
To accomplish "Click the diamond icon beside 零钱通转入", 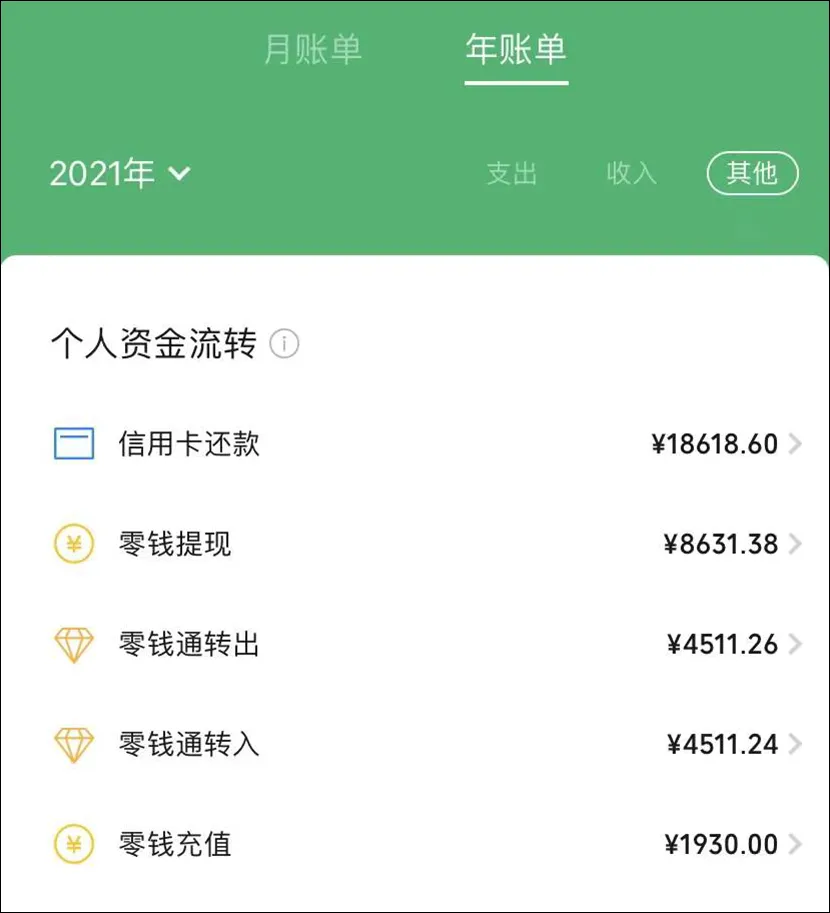I will pyautogui.click(x=72, y=744).
